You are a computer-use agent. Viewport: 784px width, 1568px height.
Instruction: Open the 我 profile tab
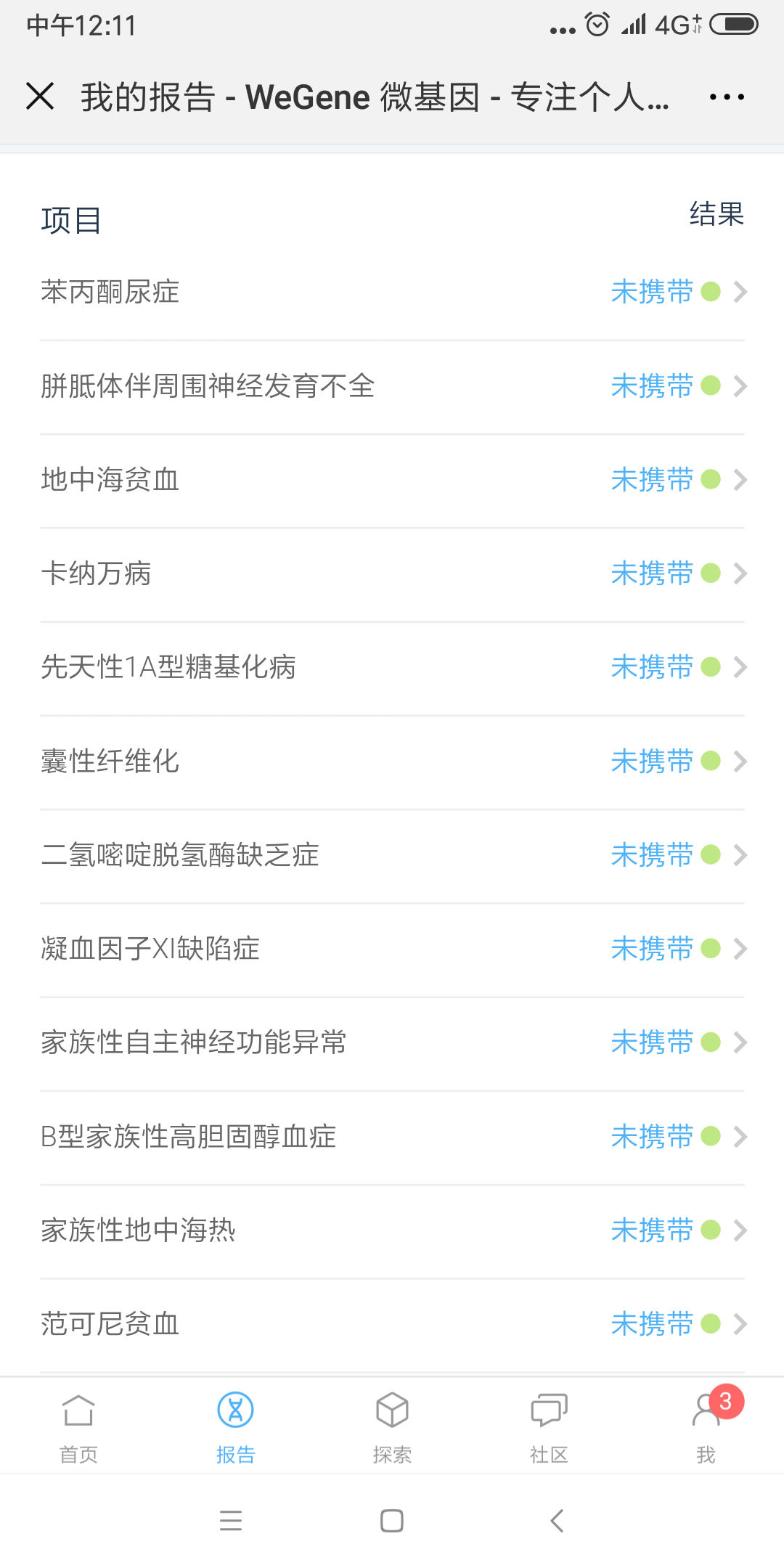pos(706,1427)
